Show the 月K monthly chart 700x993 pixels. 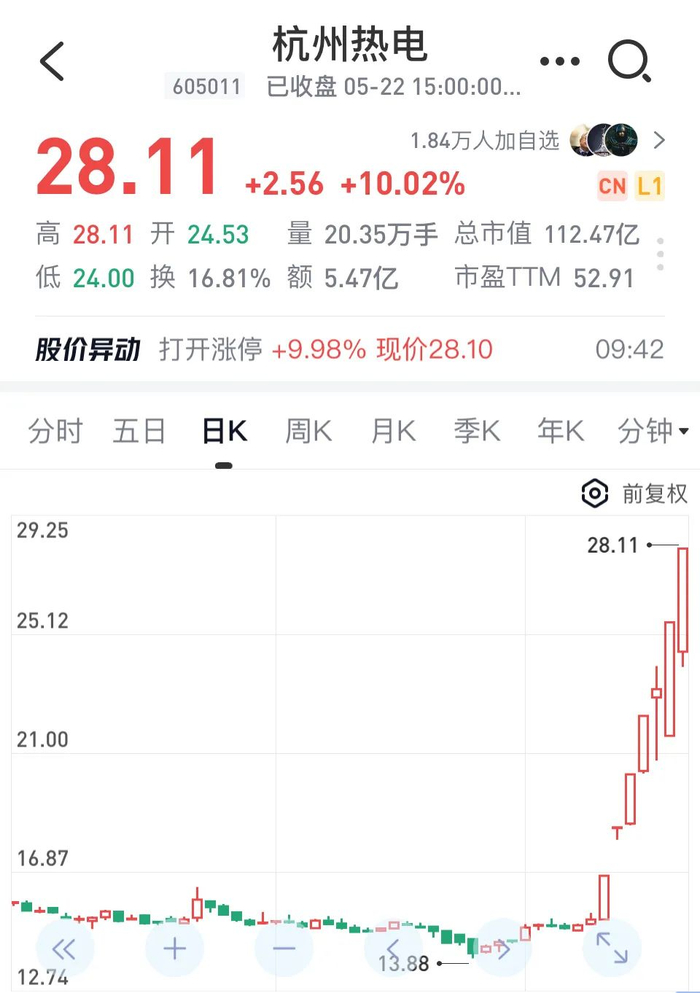pyautogui.click(x=393, y=431)
